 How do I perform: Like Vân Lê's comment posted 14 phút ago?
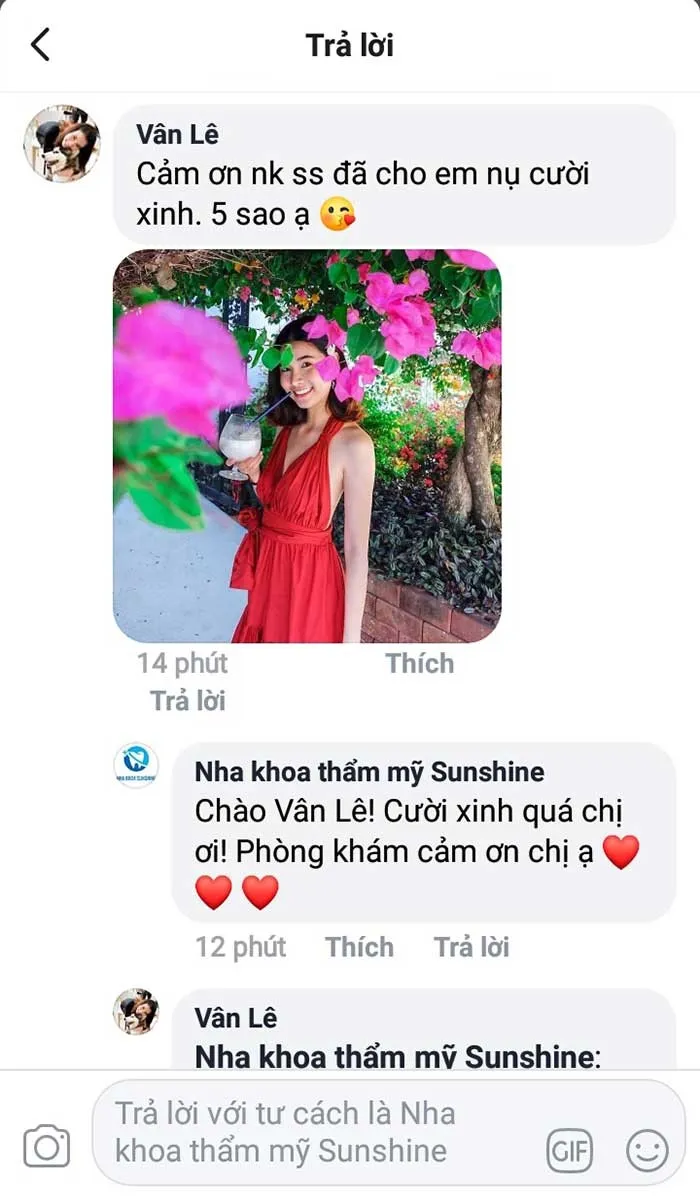419,664
